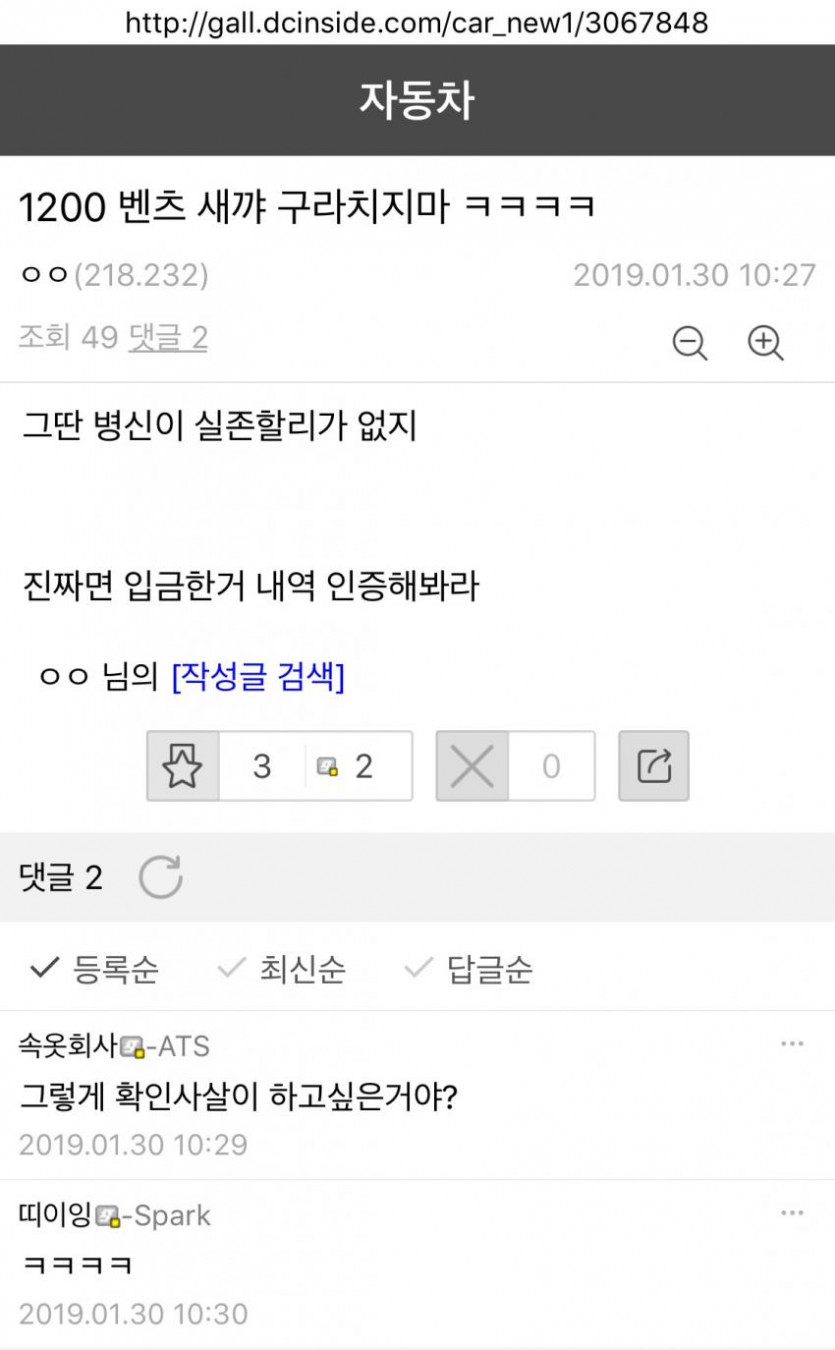Zoom in the post text size

click(x=765, y=342)
